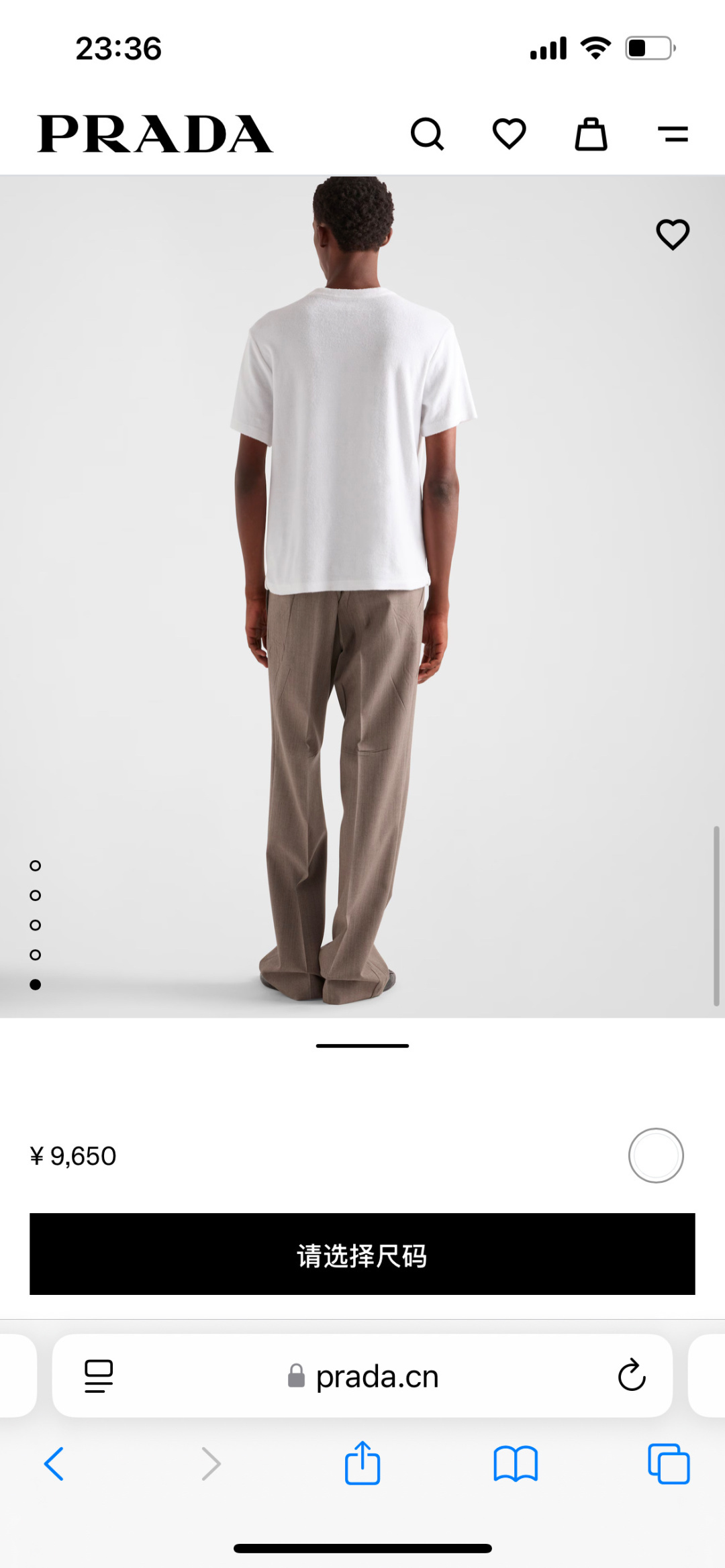Open the hamburger menu
The height and width of the screenshot is (1568, 725).
point(673,134)
